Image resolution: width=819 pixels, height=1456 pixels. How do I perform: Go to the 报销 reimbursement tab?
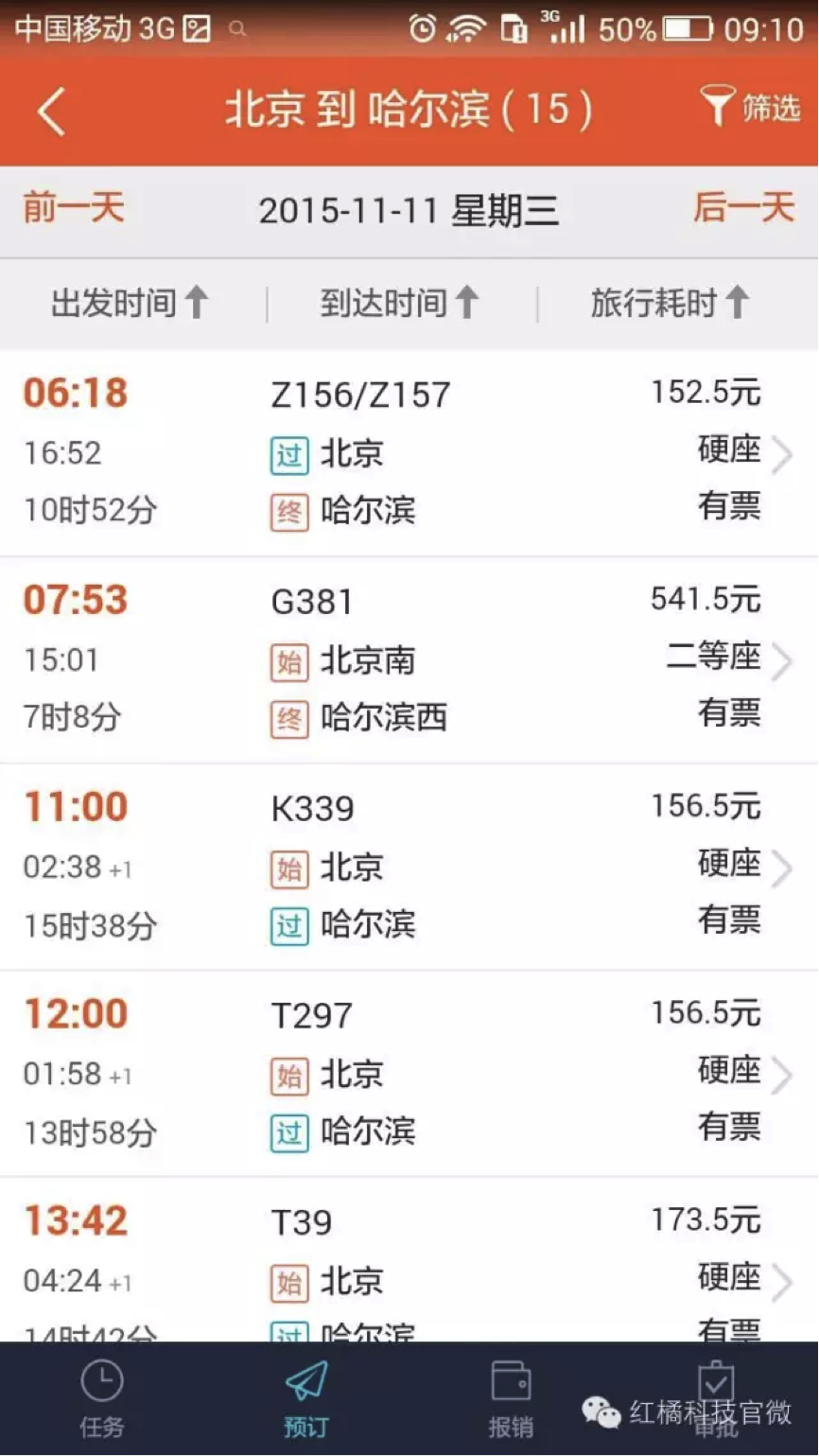click(512, 1398)
